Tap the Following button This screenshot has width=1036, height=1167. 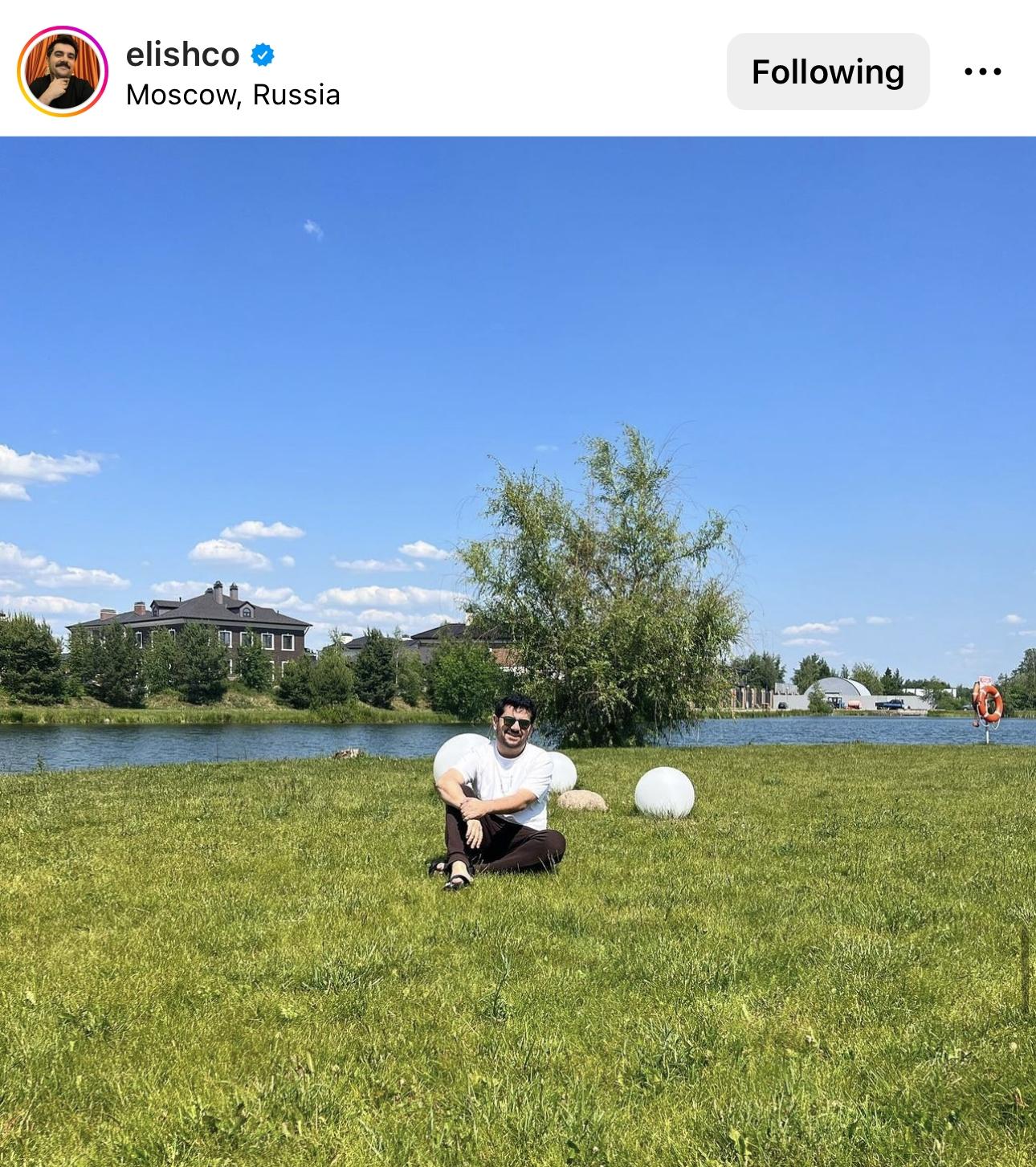point(827,71)
